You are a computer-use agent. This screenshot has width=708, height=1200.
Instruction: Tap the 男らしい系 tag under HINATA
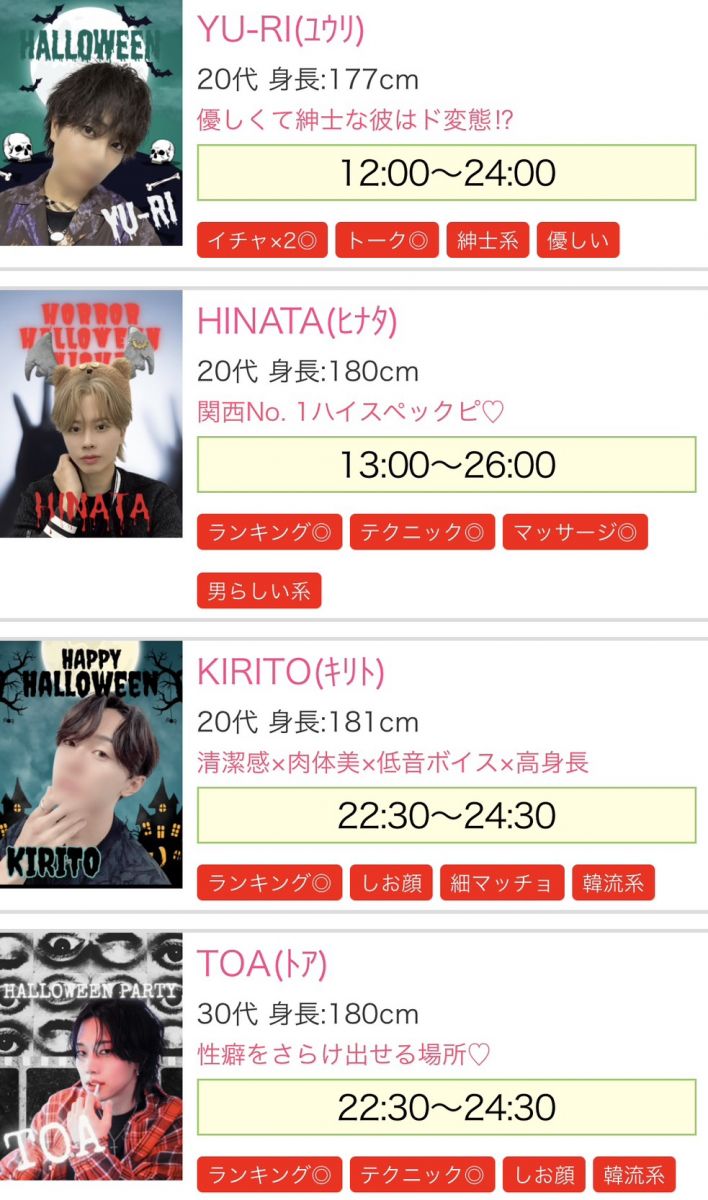coord(259,591)
